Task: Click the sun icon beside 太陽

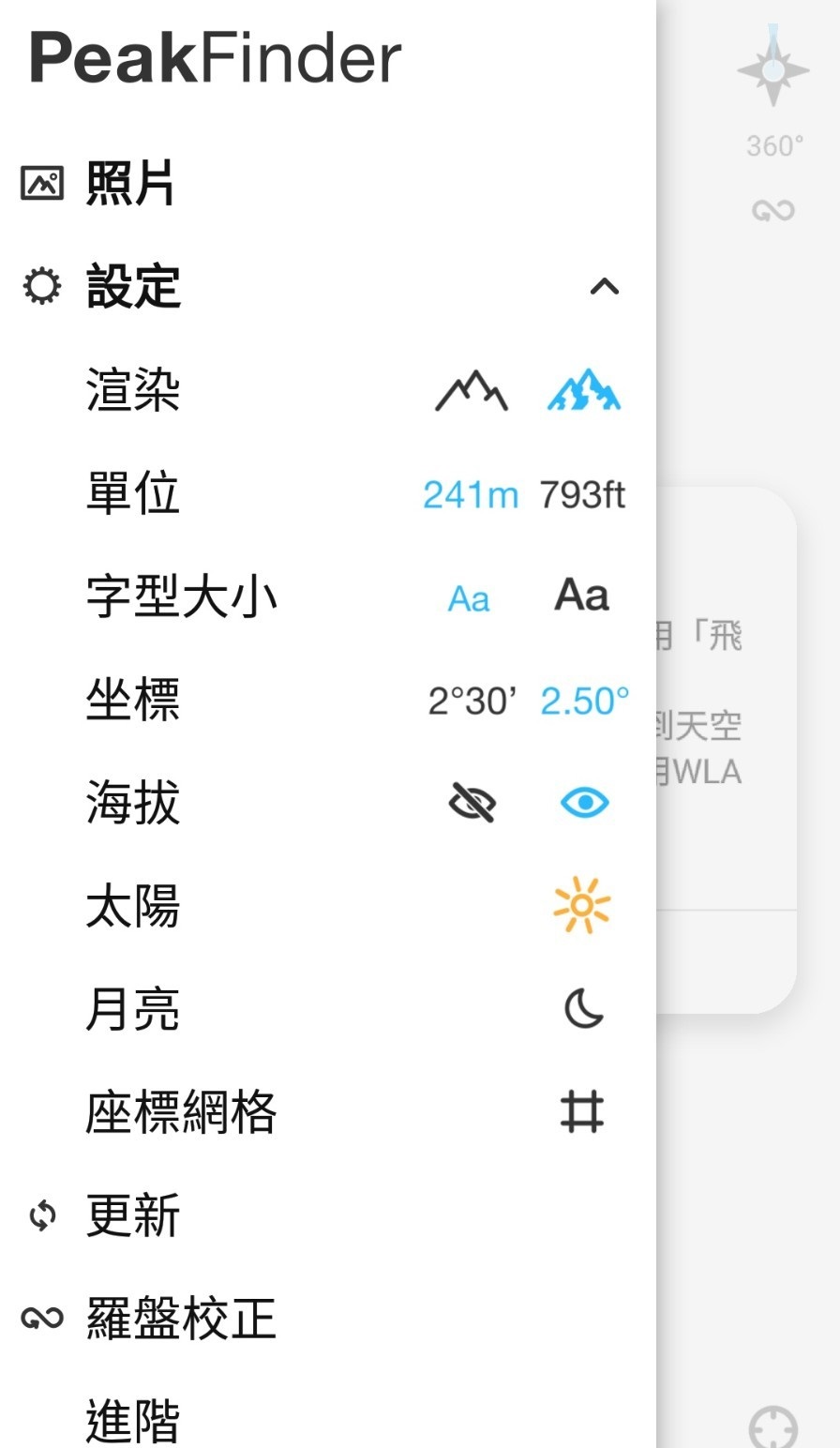Action: [583, 907]
